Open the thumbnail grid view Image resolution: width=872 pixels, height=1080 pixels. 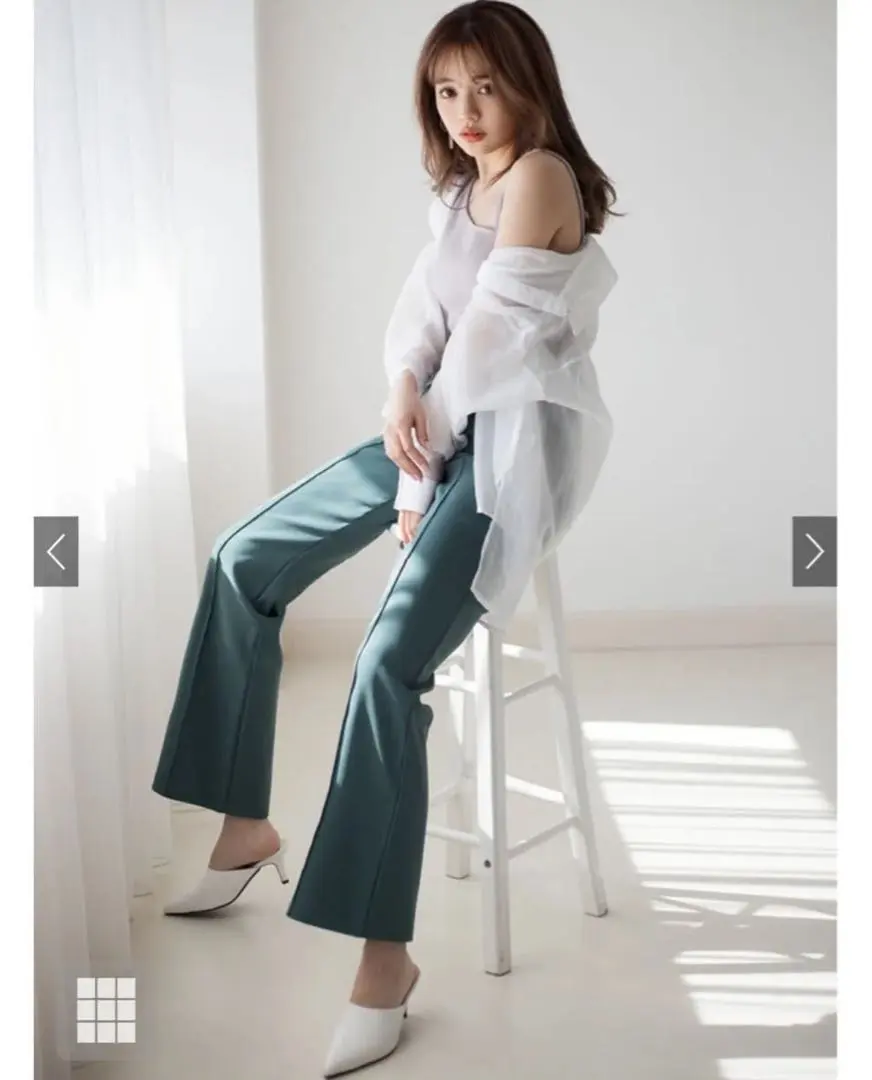tap(106, 1010)
